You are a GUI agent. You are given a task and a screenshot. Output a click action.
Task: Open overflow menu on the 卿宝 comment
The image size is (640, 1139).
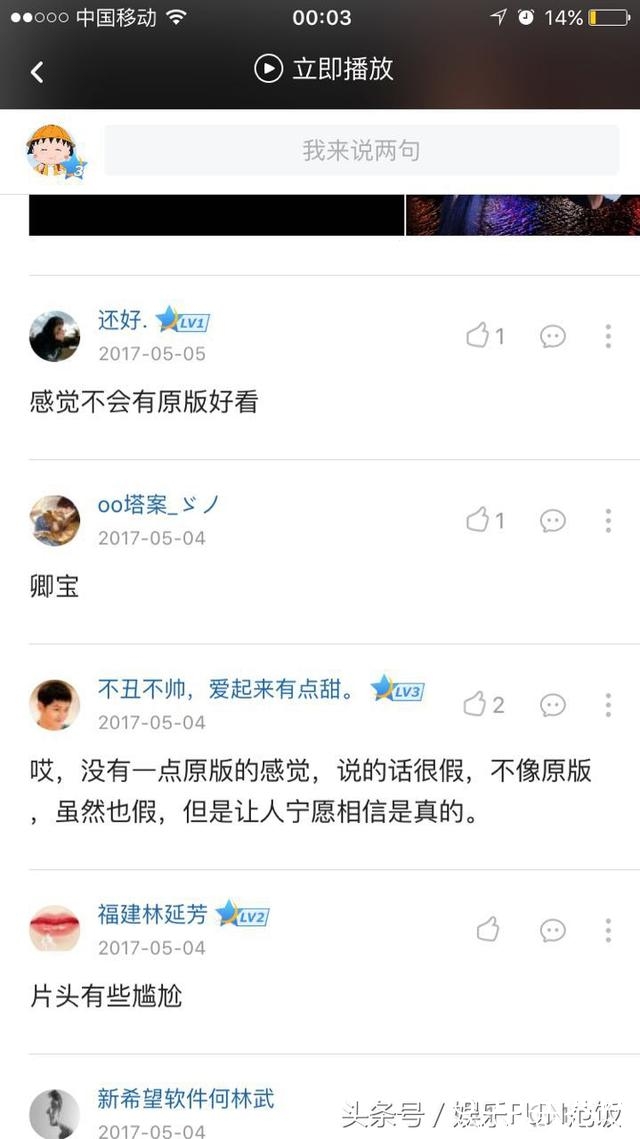click(607, 520)
